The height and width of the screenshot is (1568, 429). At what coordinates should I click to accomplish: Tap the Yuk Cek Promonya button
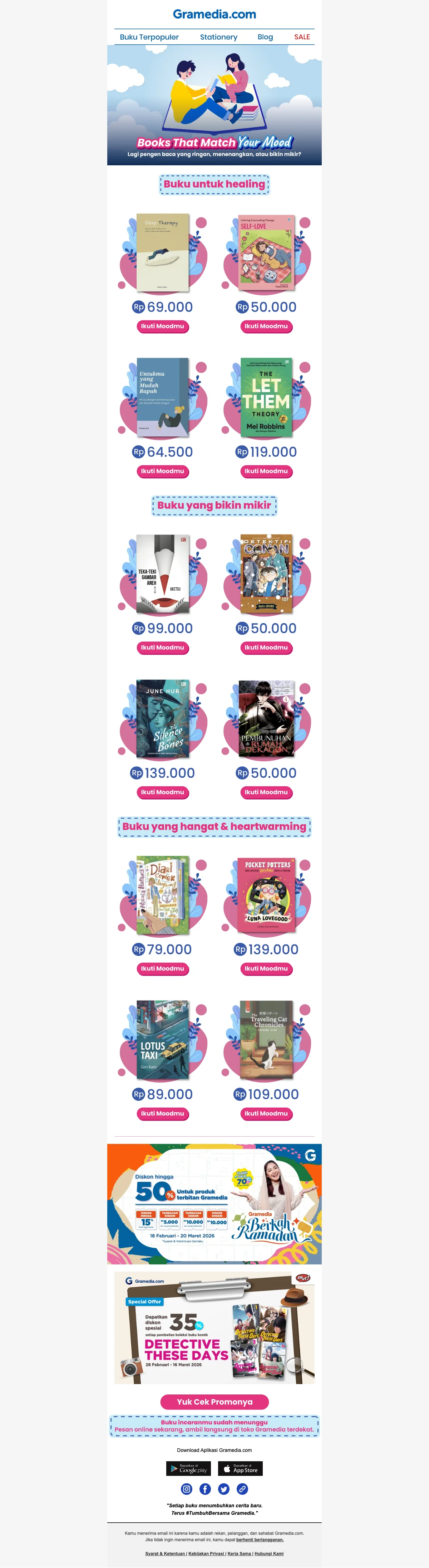click(x=214, y=1402)
